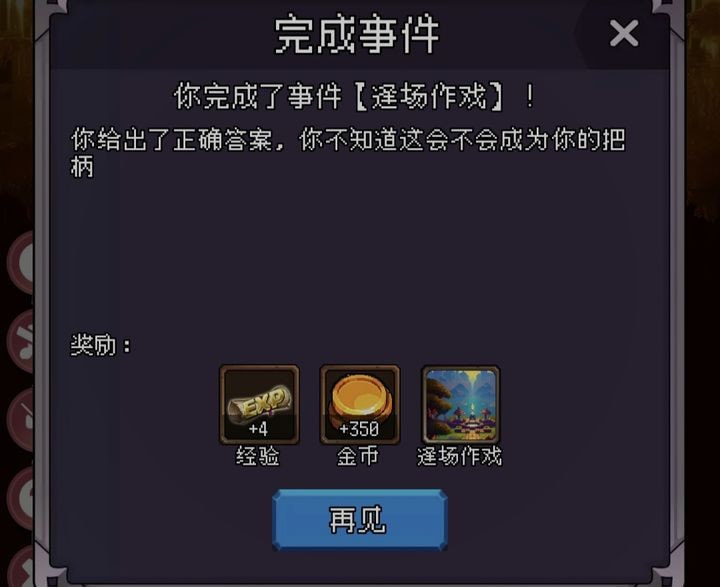720x587 pixels.
Task: Tap the 再见 button
Action: (359, 520)
